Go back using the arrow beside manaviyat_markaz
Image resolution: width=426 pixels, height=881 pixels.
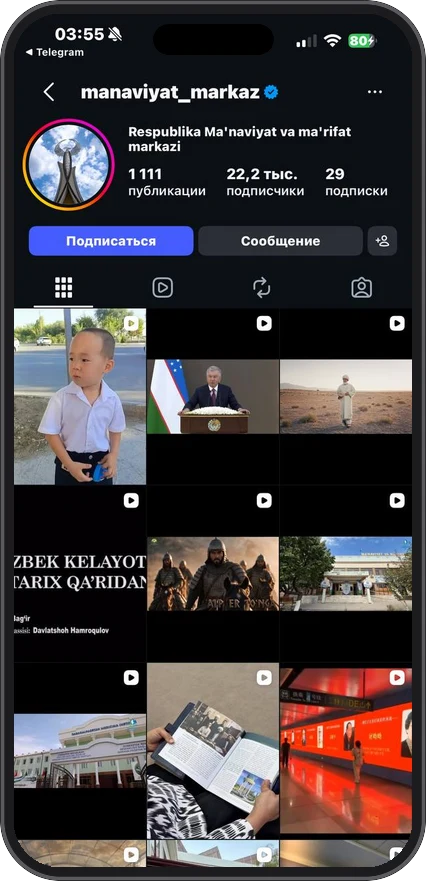49,92
